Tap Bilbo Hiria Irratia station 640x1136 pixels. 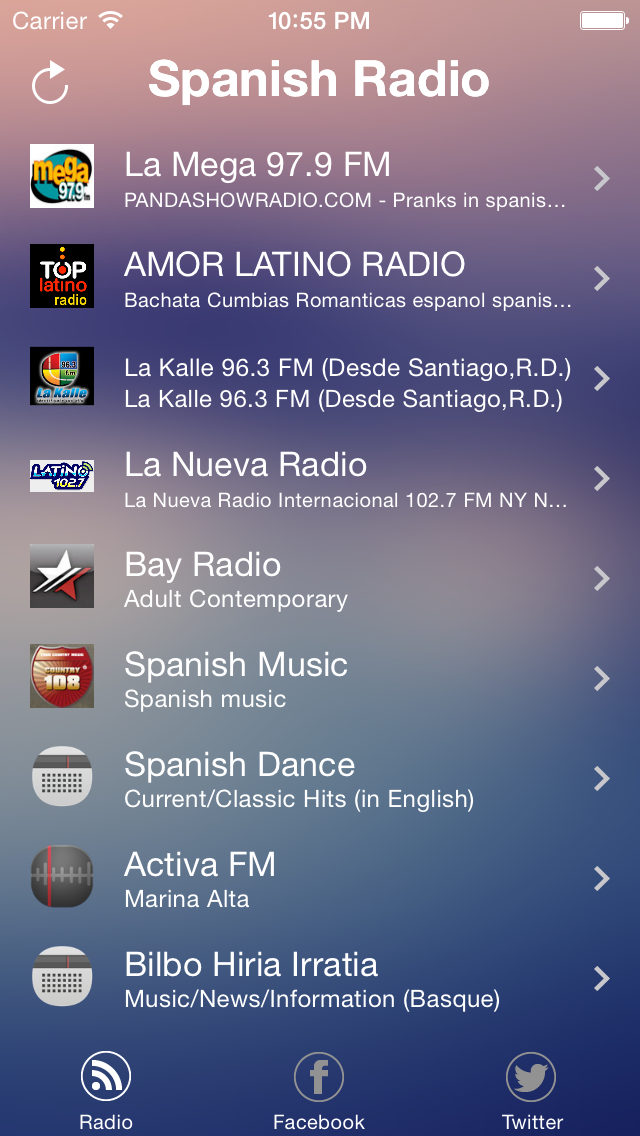coord(320,977)
